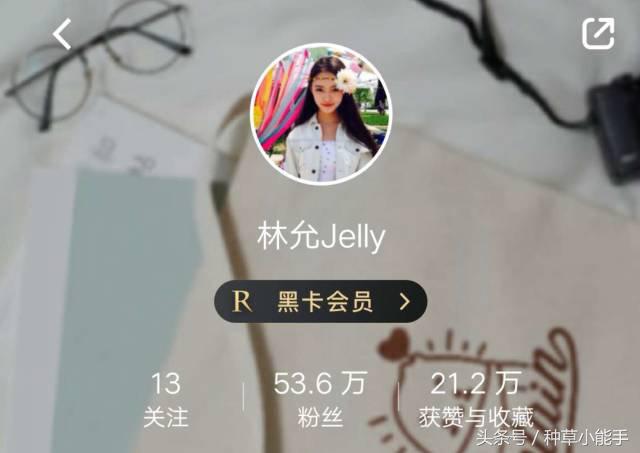Share this profile via the top-right icon
Screen dimensions: 640x453
coord(598,34)
